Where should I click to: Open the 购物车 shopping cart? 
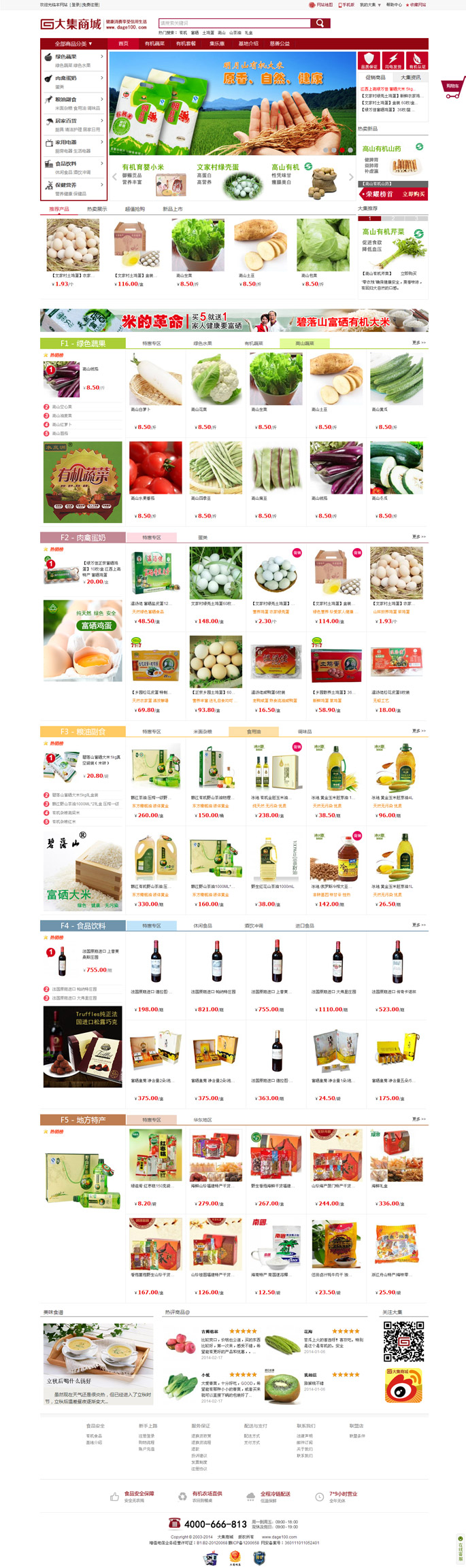[x=452, y=87]
